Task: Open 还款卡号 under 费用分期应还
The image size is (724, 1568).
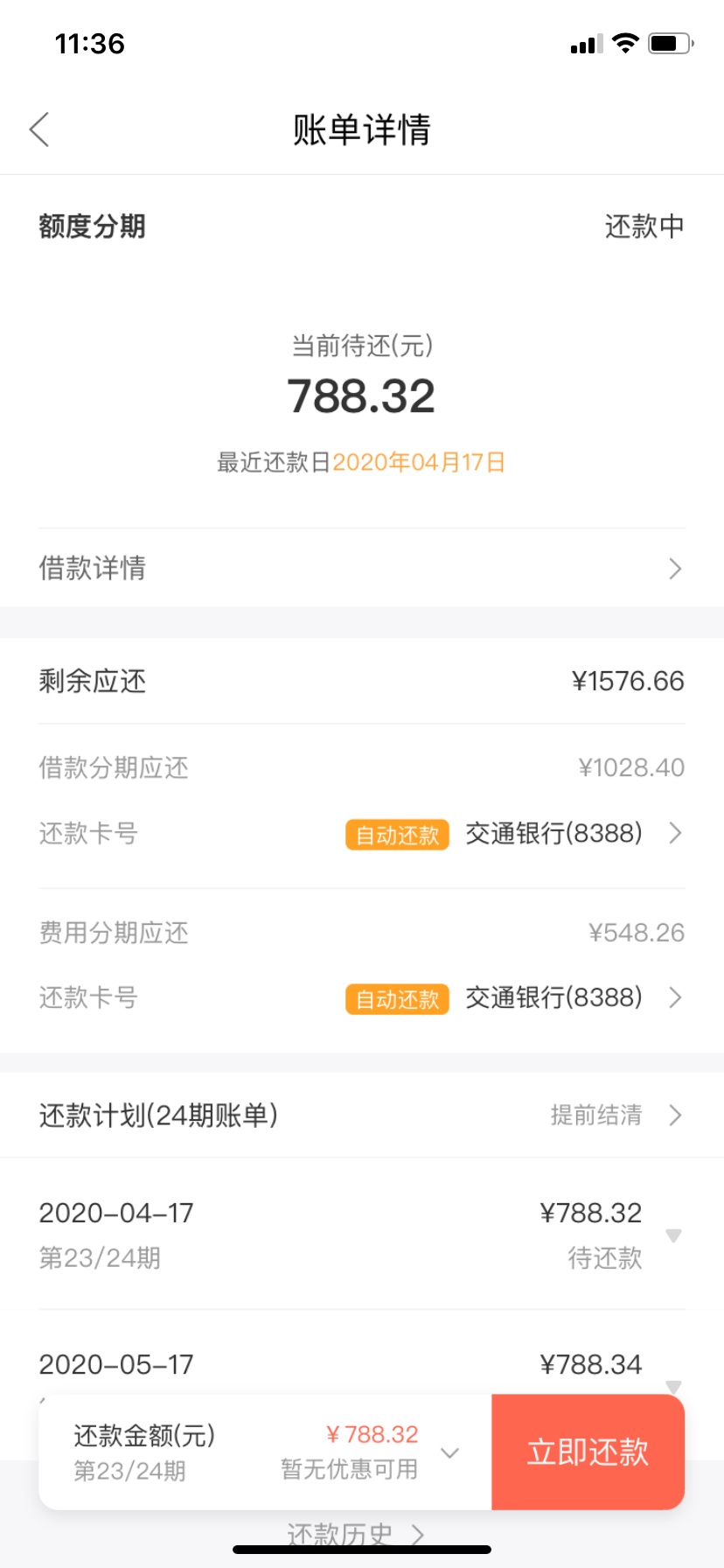Action: [x=362, y=997]
